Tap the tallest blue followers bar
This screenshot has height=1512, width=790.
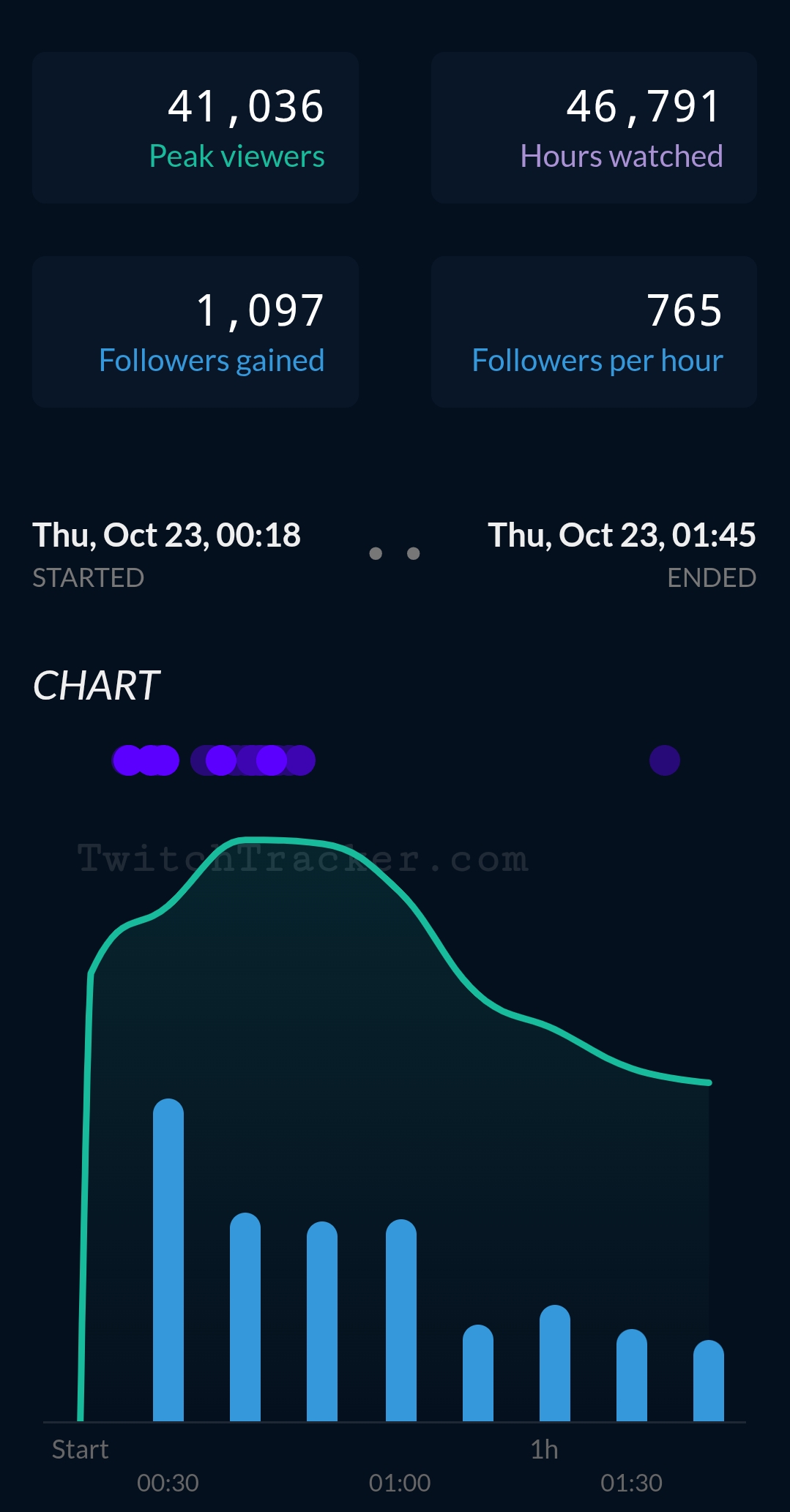168,1259
